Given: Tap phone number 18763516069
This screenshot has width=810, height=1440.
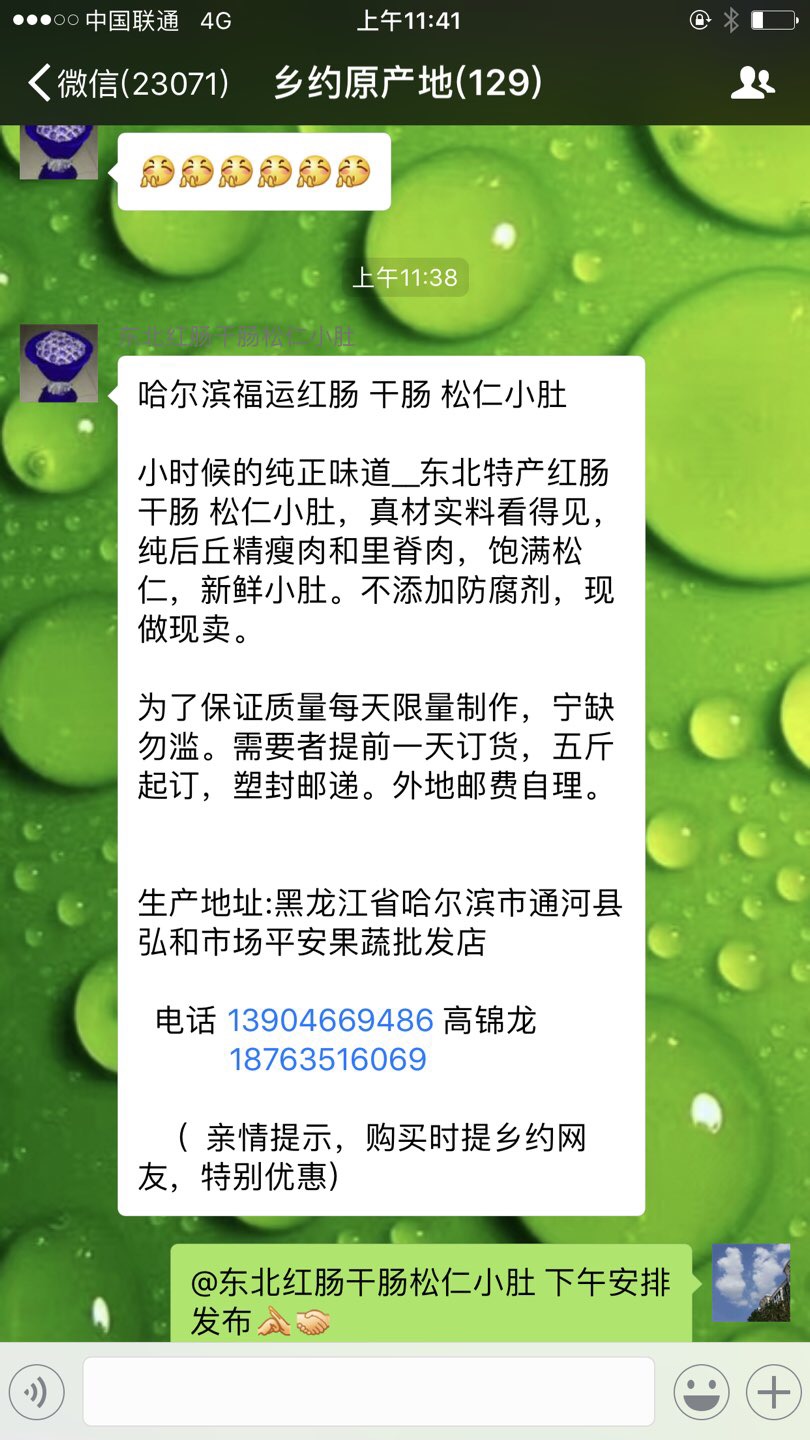Looking at the screenshot, I should [x=328, y=1059].
